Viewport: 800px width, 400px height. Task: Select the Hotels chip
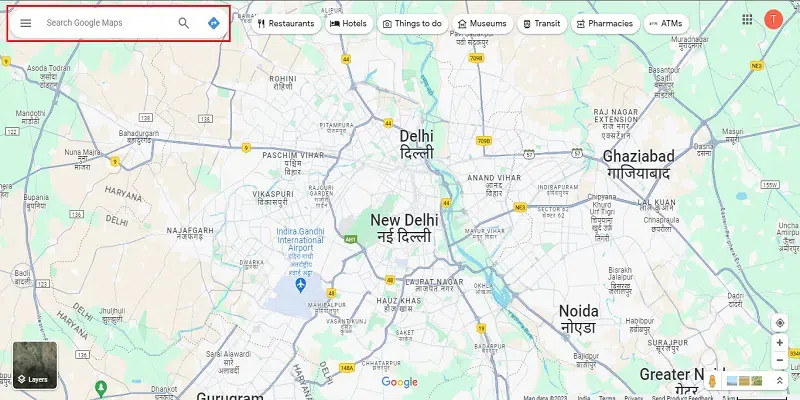point(348,23)
